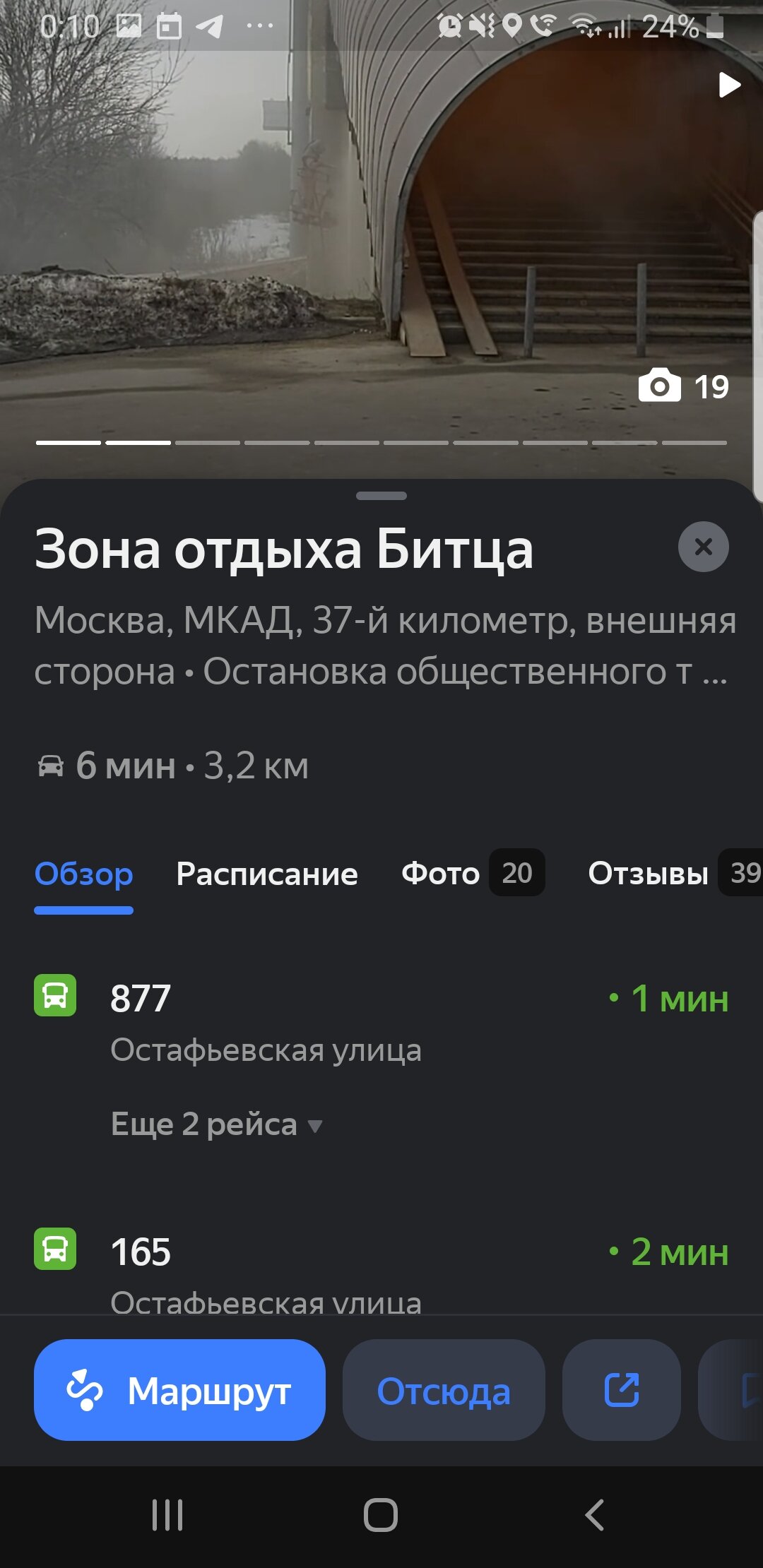Screen dimensions: 763x1568
Task: Tap Отсюда to start route here
Action: (x=443, y=1390)
